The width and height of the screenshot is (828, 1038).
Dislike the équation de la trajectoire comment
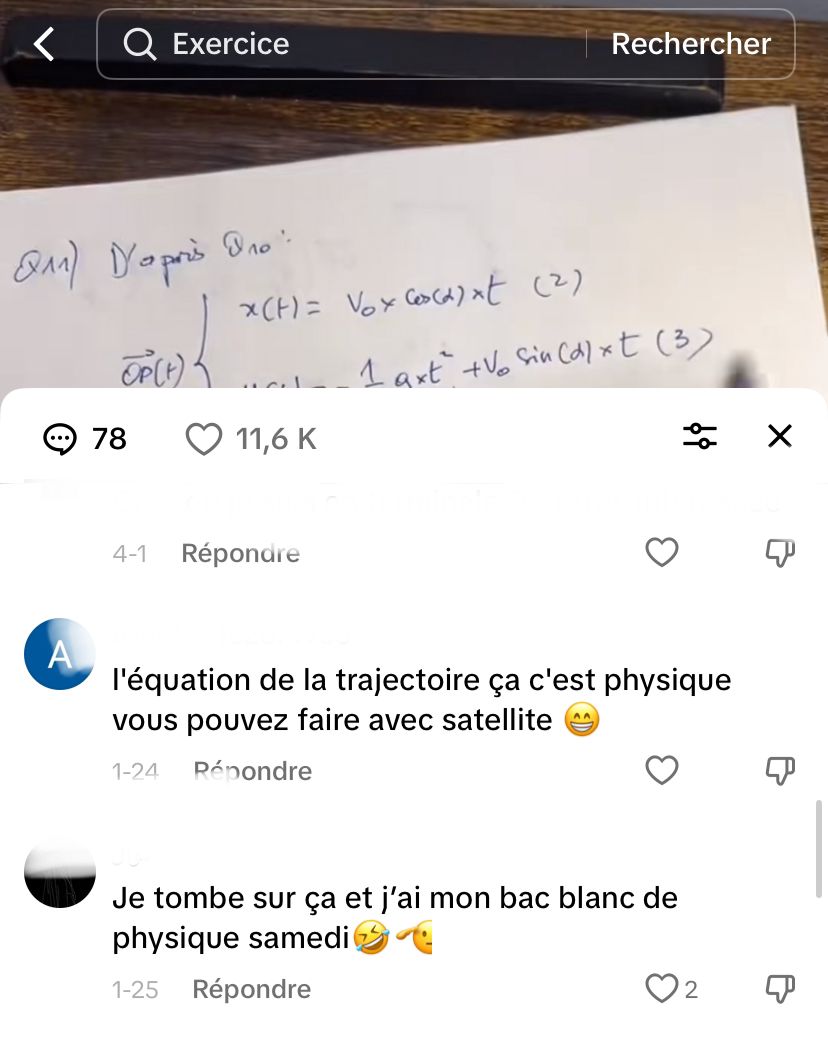[779, 770]
